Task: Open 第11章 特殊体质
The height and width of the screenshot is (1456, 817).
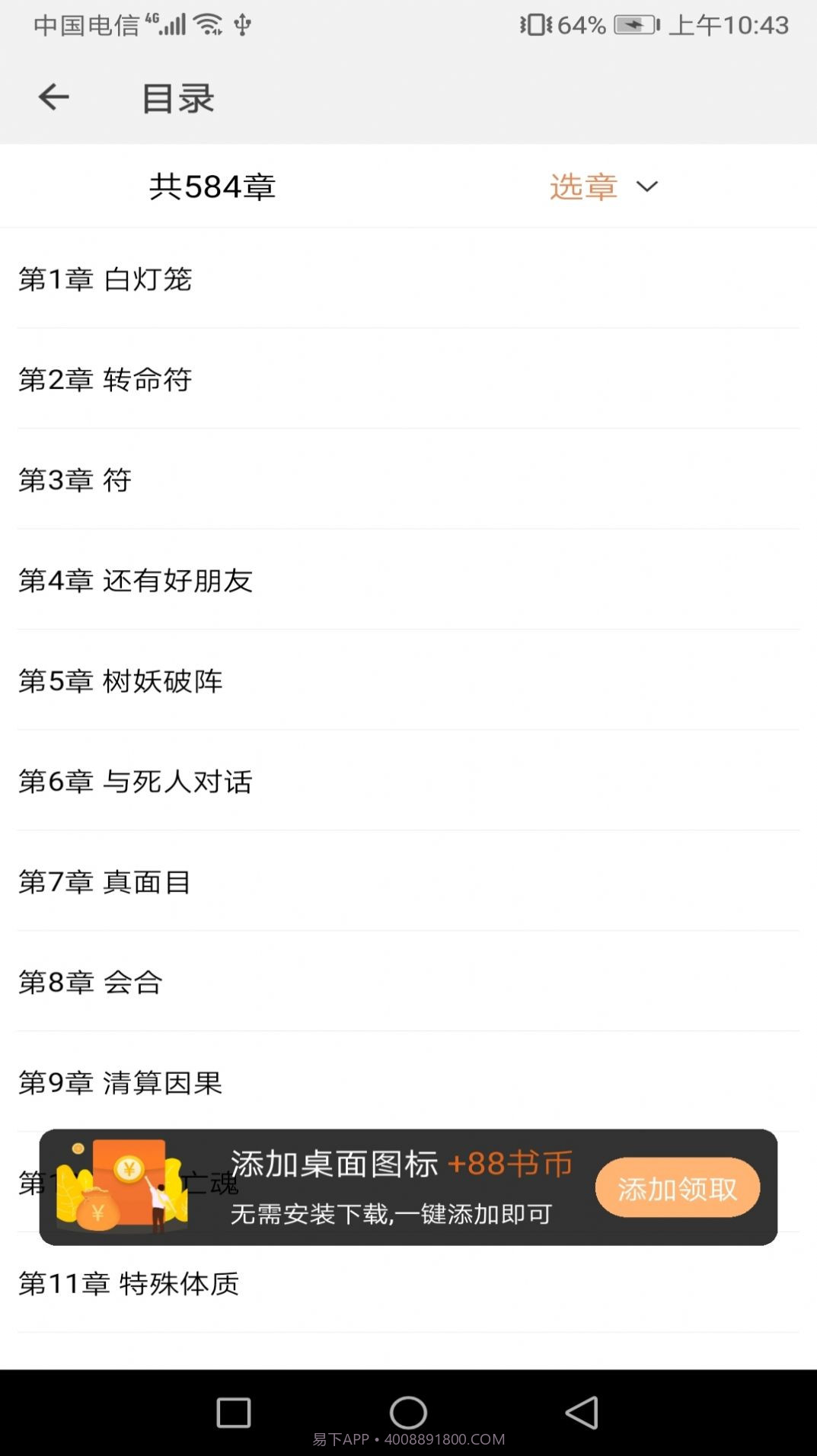Action: (129, 1283)
